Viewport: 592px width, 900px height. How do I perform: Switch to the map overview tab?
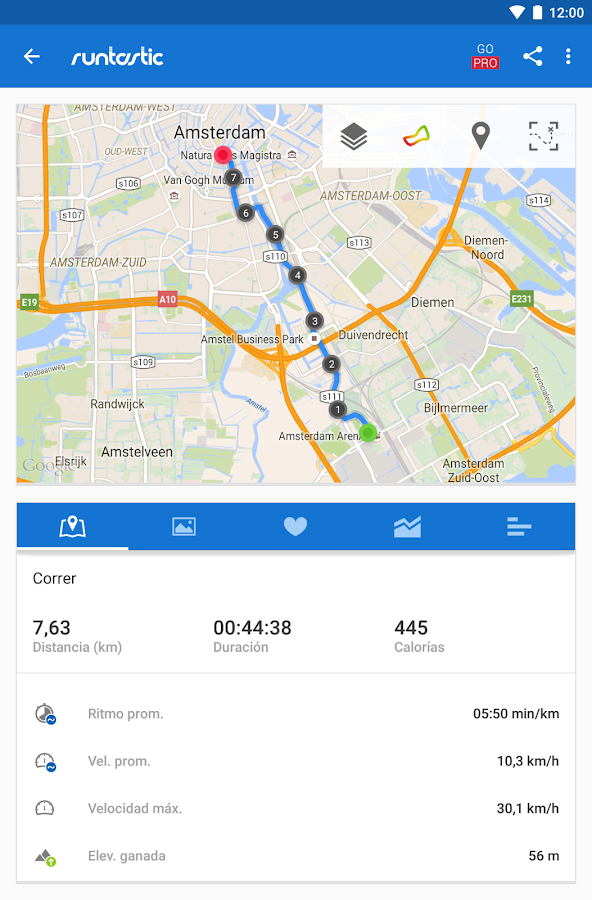pyautogui.click(x=72, y=526)
